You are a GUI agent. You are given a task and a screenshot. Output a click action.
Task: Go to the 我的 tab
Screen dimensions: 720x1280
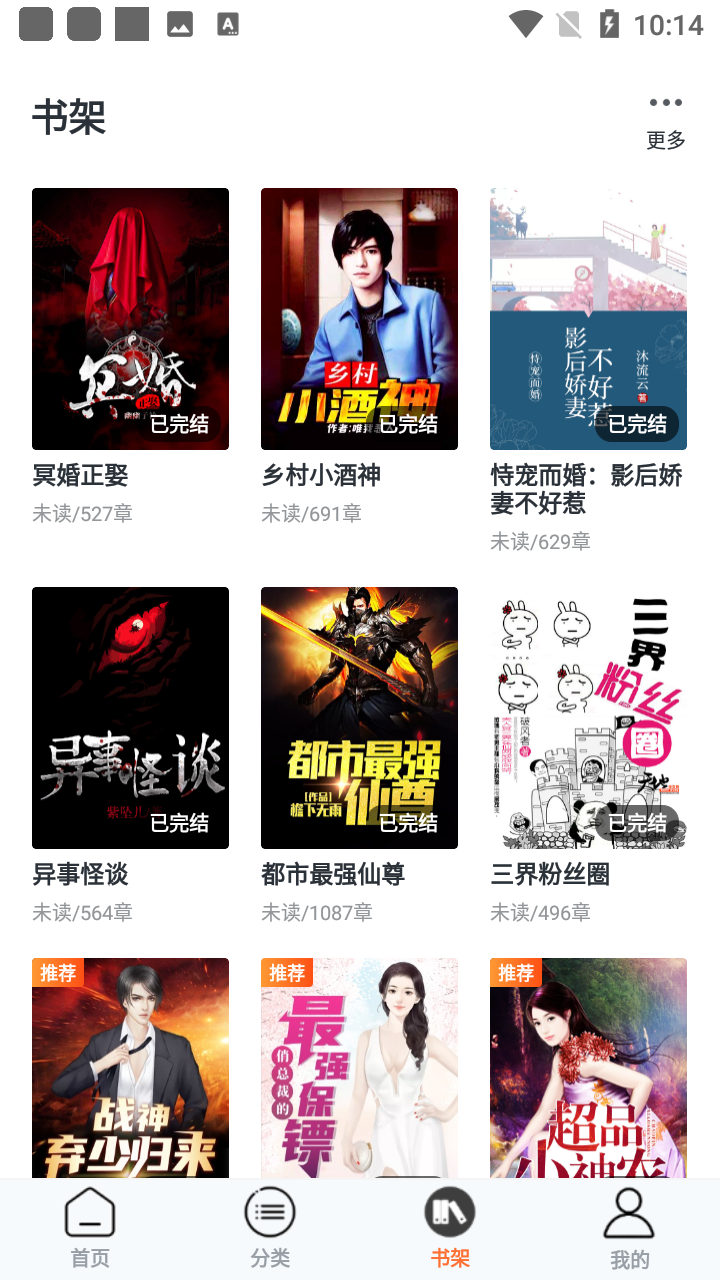[x=630, y=1230]
